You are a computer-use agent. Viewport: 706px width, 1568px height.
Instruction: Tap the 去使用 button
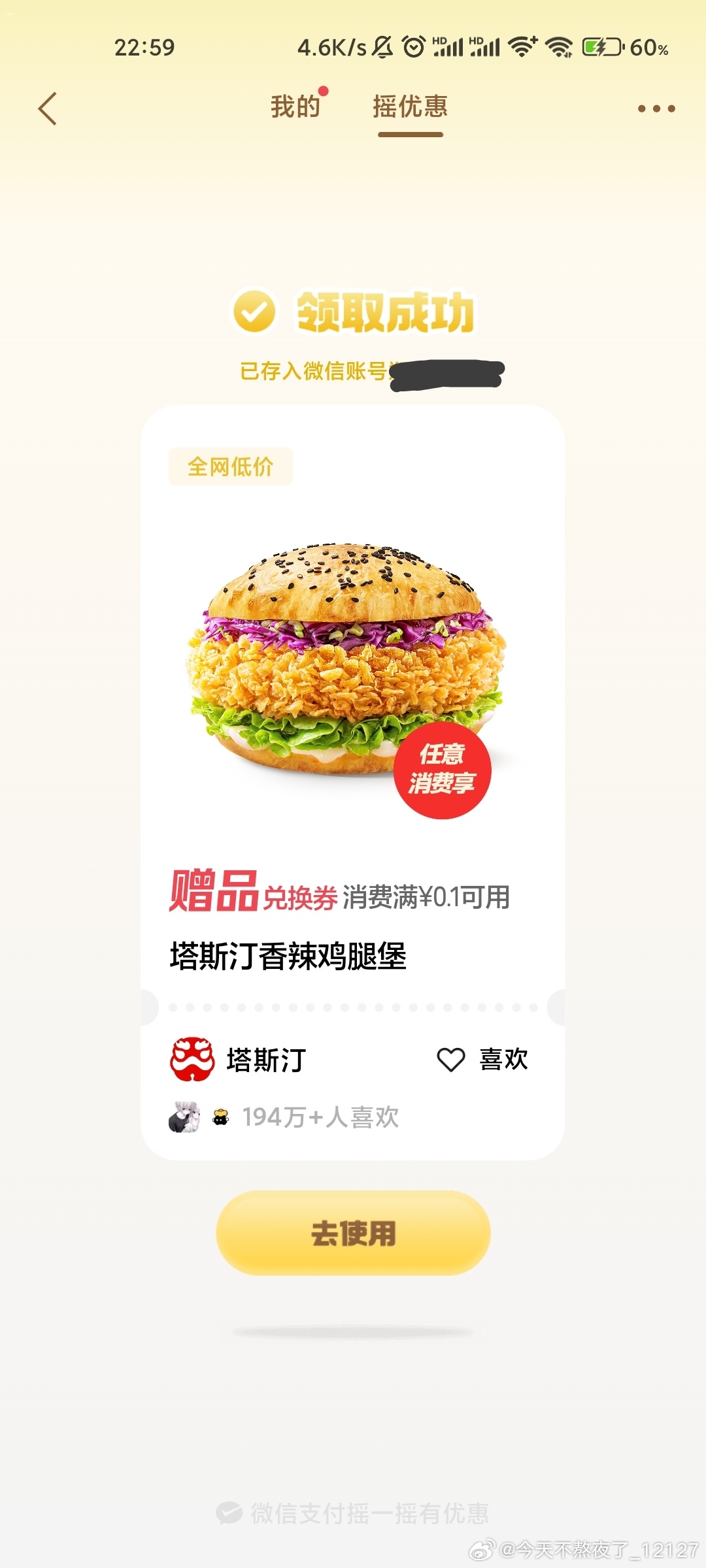353,1233
